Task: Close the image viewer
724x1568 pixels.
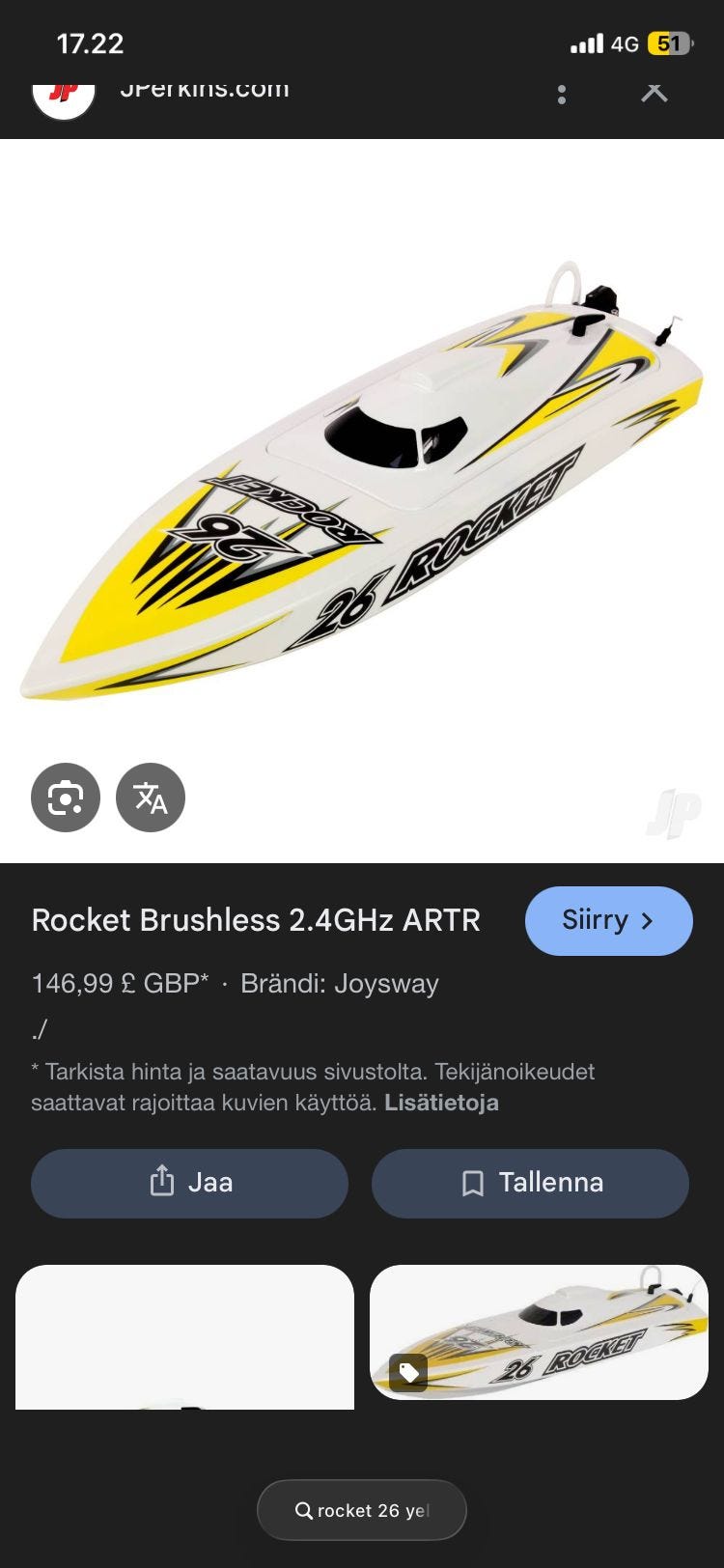Action: point(654,92)
